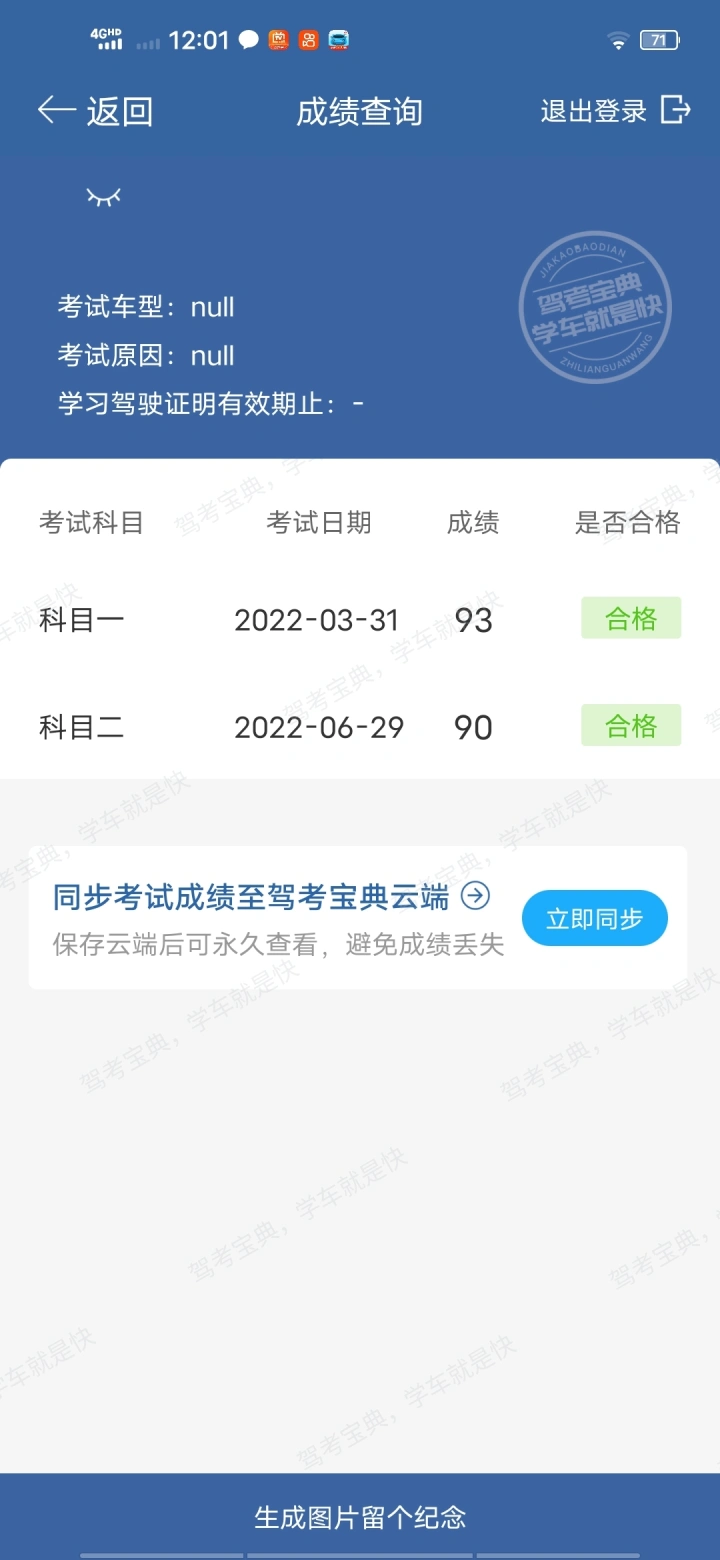The width and height of the screenshot is (720, 1560).
Task: Tap the 立即同步 button
Action: (x=594, y=918)
